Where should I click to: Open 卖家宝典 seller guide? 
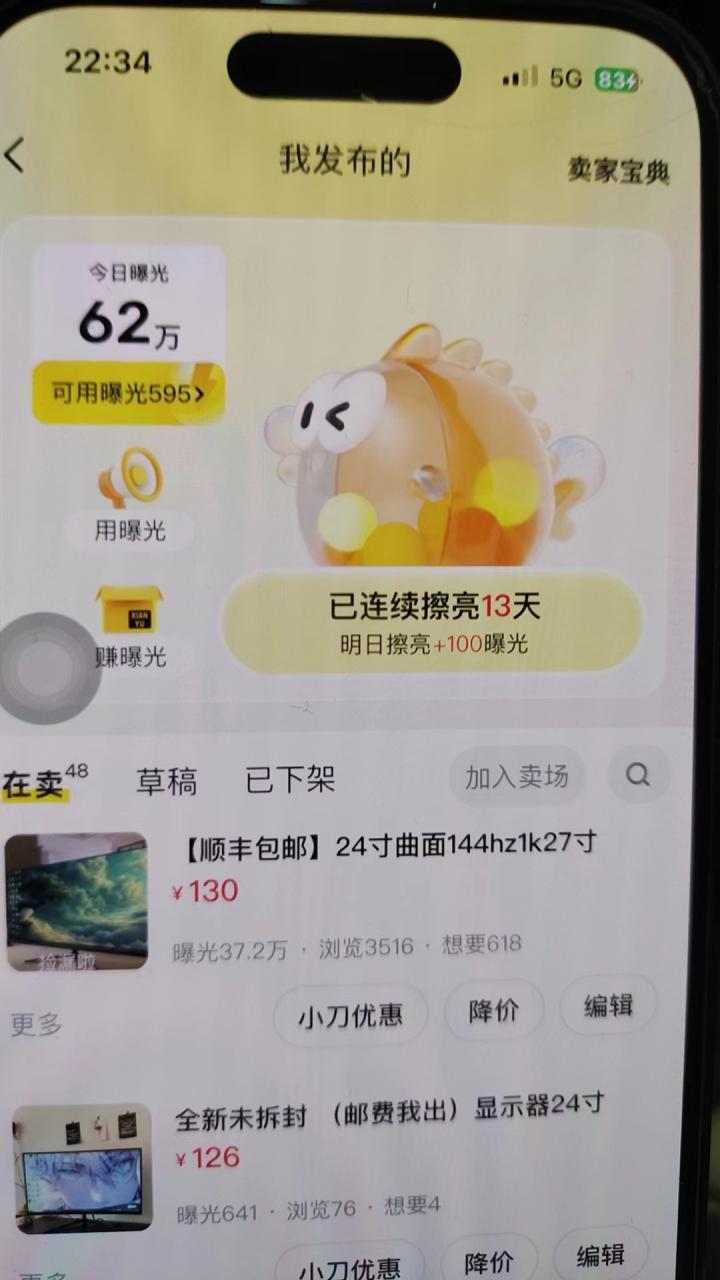pos(617,171)
